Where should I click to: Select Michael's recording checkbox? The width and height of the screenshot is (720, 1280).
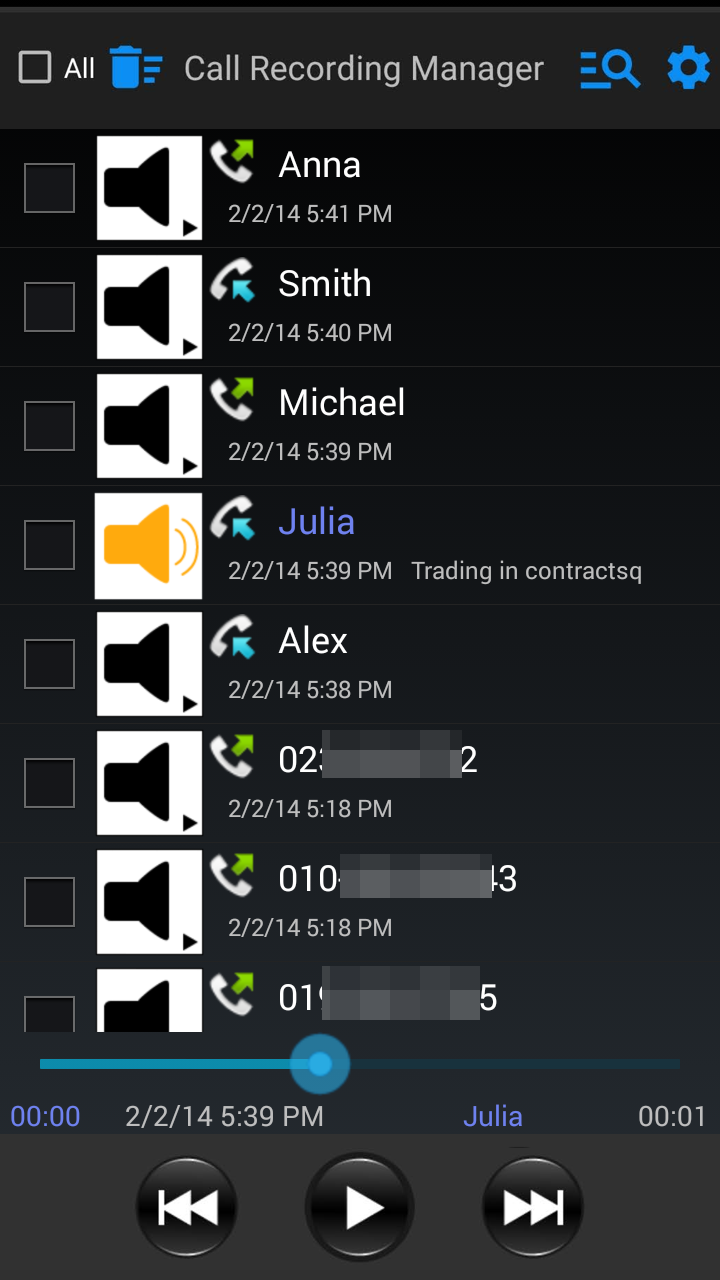click(x=49, y=426)
